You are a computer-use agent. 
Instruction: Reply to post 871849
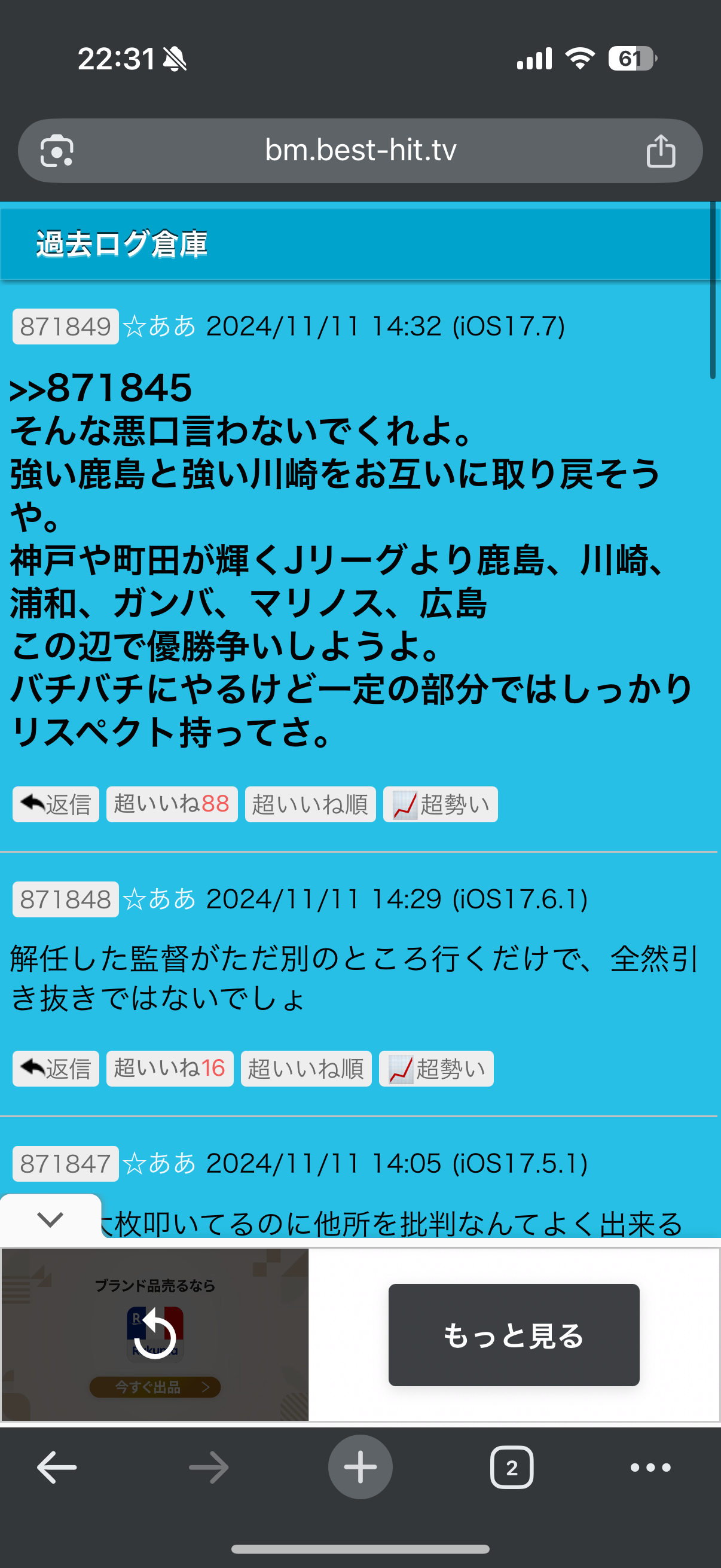pos(56,804)
